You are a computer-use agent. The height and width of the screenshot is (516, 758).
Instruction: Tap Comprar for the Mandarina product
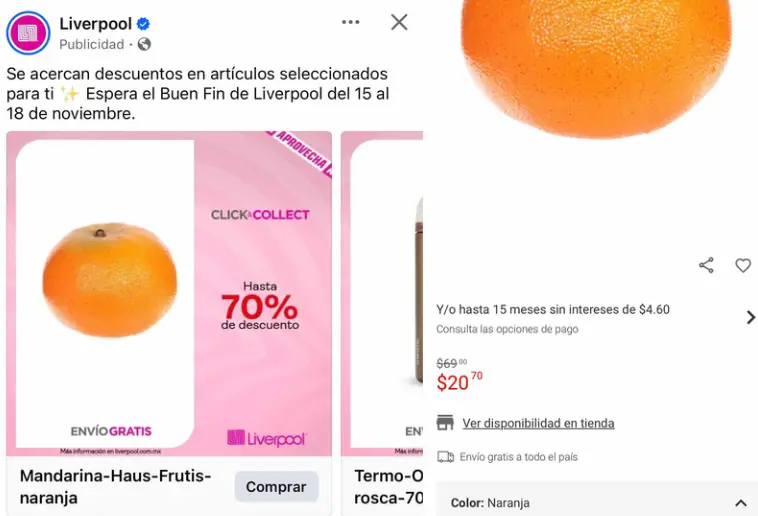tap(276, 487)
